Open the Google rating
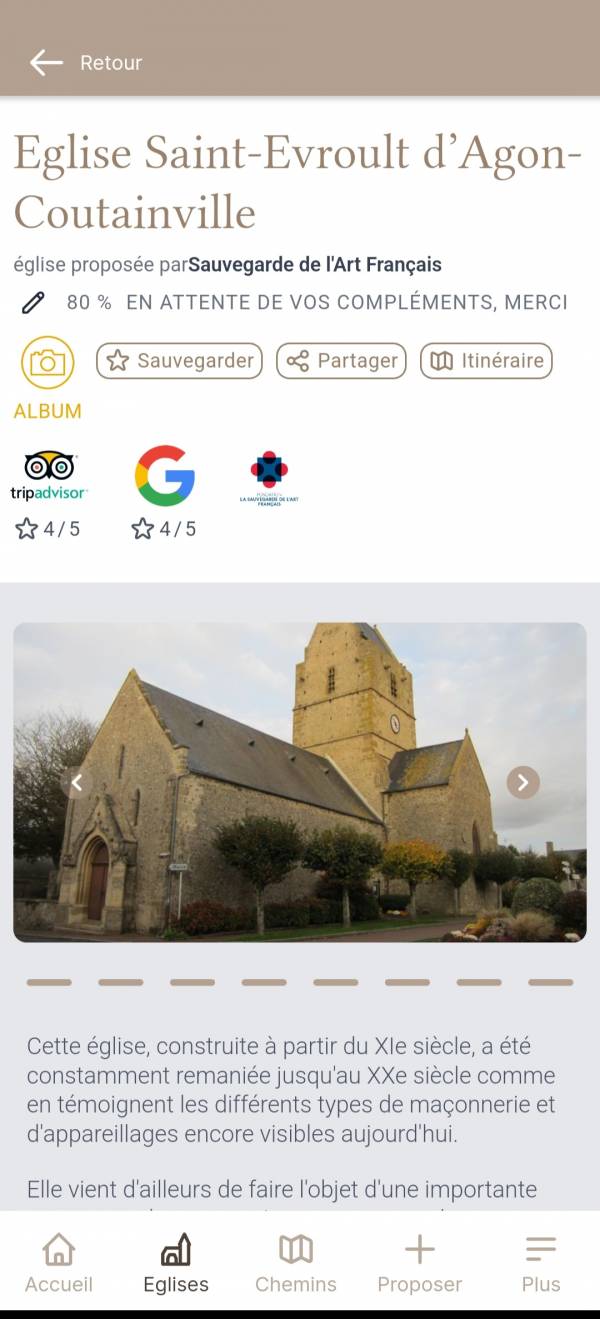Screen dimensions: 600x1319 tap(165, 477)
